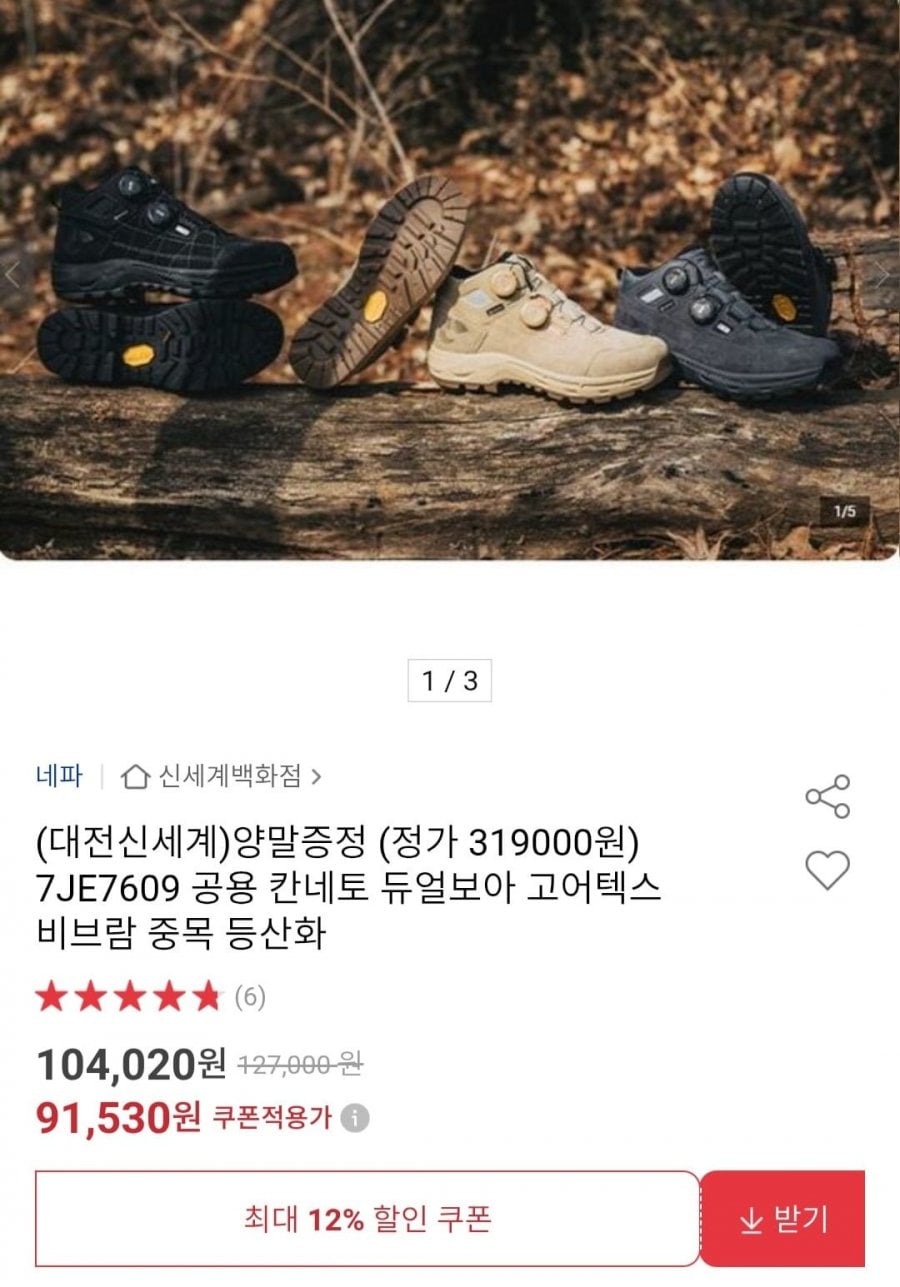
Task: Add the hiking shoes to wishlist
Action: pyautogui.click(x=827, y=870)
